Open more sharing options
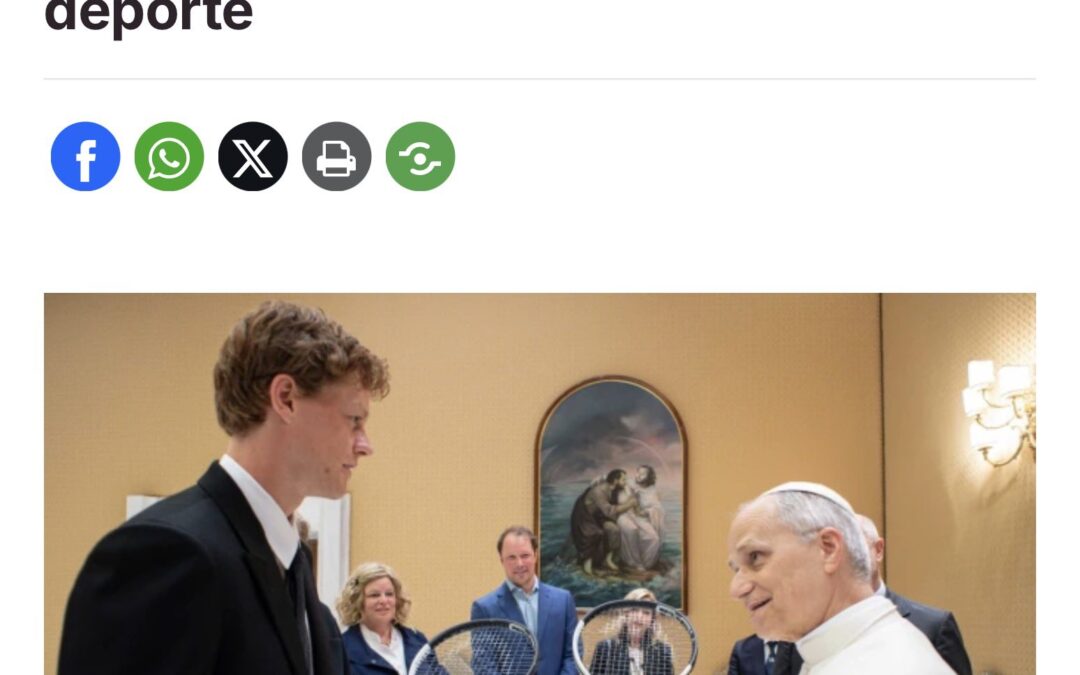 [420, 157]
